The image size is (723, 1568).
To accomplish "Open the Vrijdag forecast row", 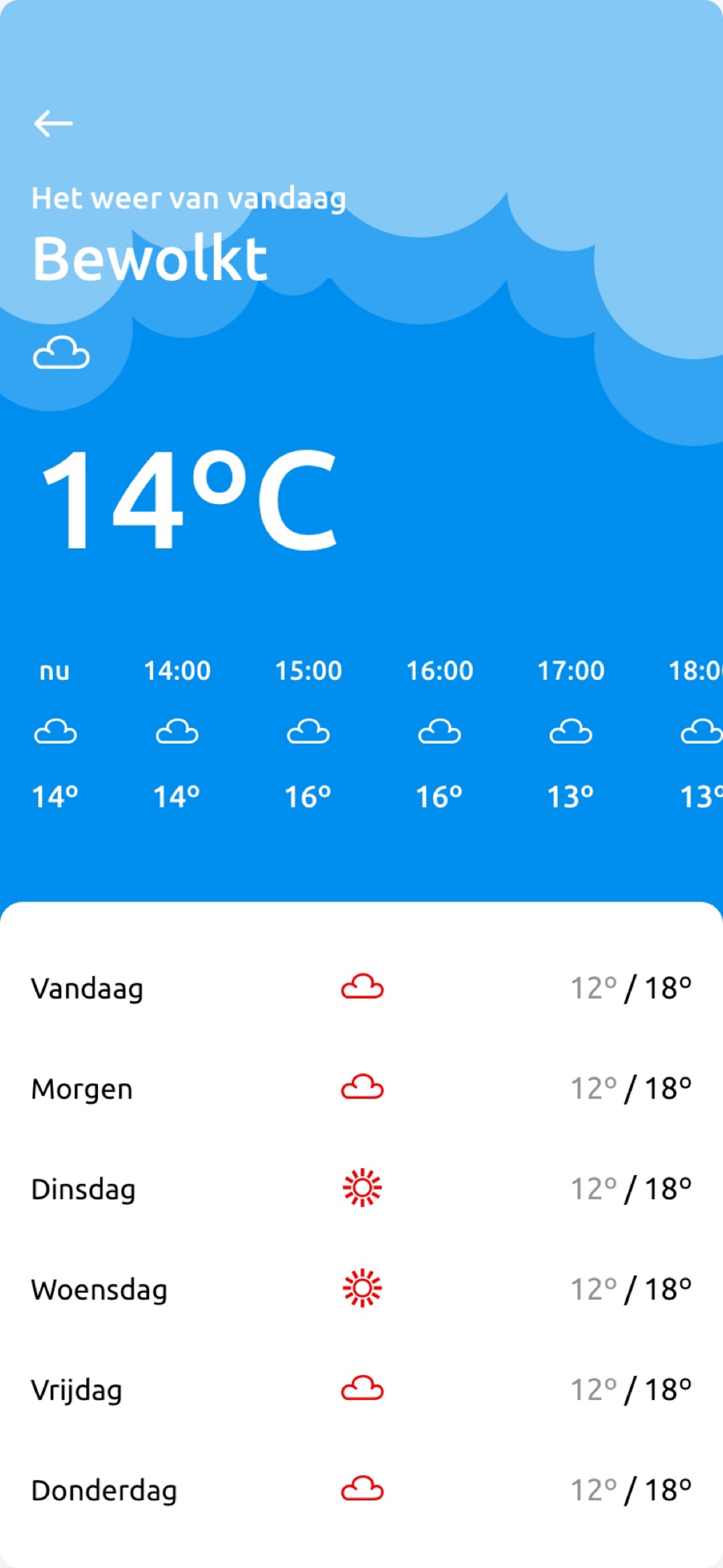I will (x=361, y=1389).
